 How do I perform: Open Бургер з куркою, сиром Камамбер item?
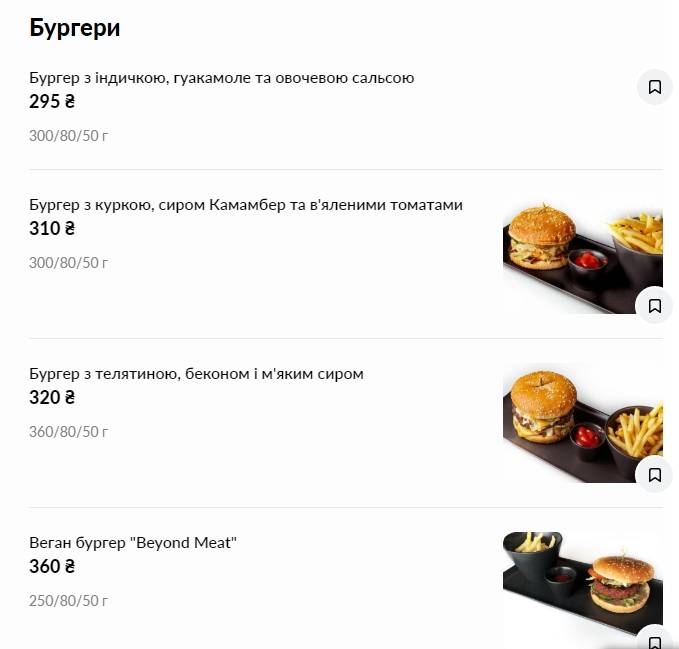pos(245,205)
